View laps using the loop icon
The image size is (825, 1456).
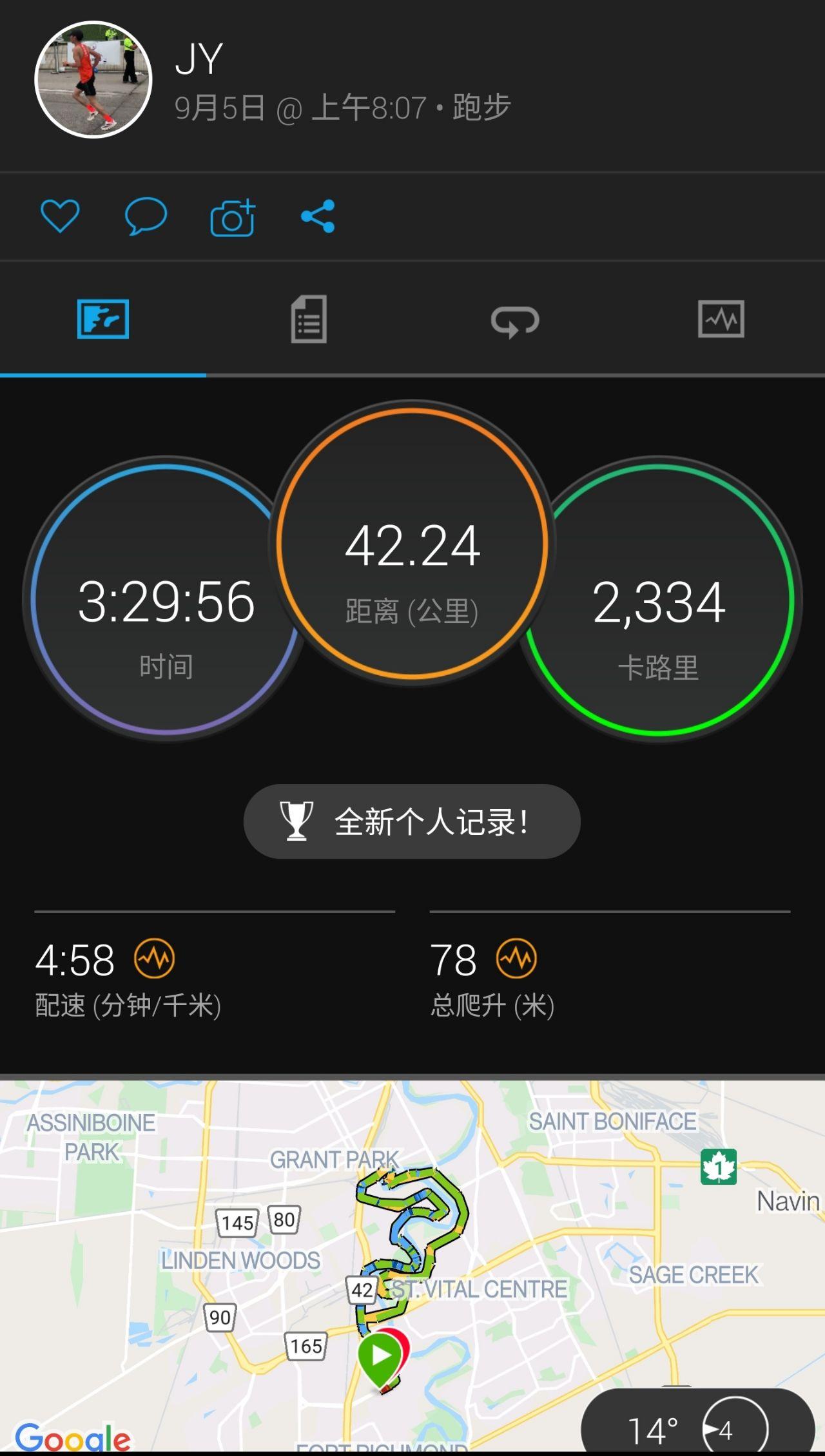(x=516, y=320)
